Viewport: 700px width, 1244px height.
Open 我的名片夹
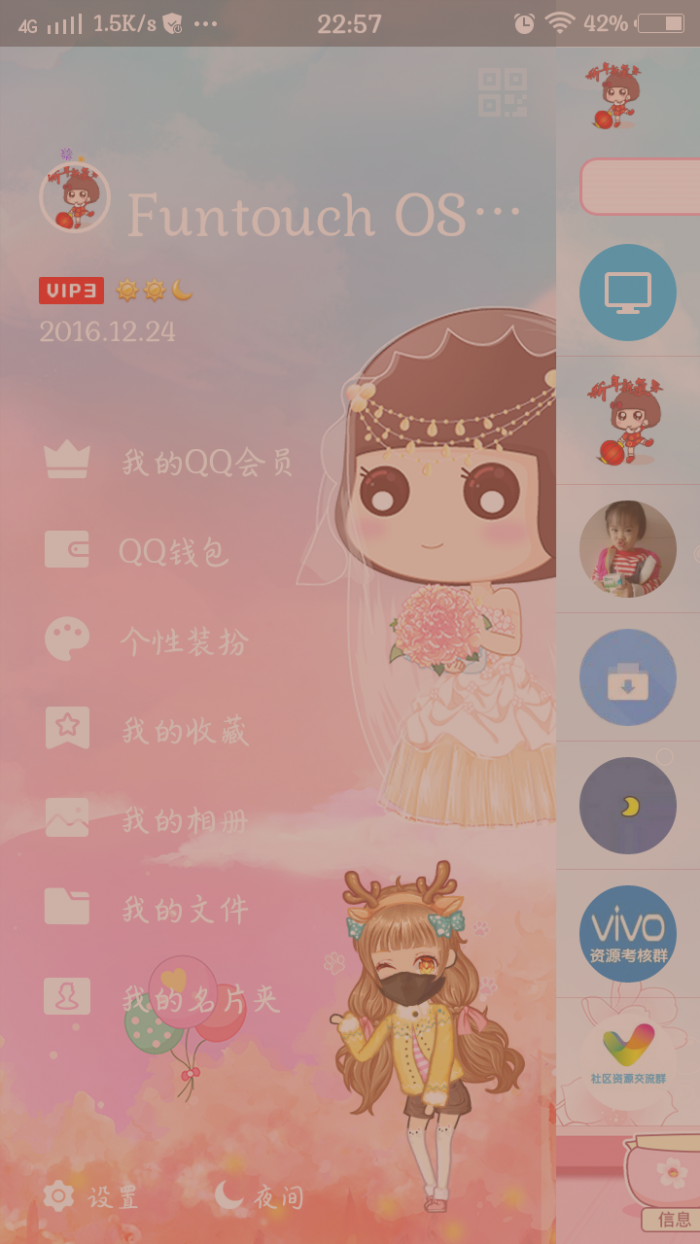click(x=200, y=999)
